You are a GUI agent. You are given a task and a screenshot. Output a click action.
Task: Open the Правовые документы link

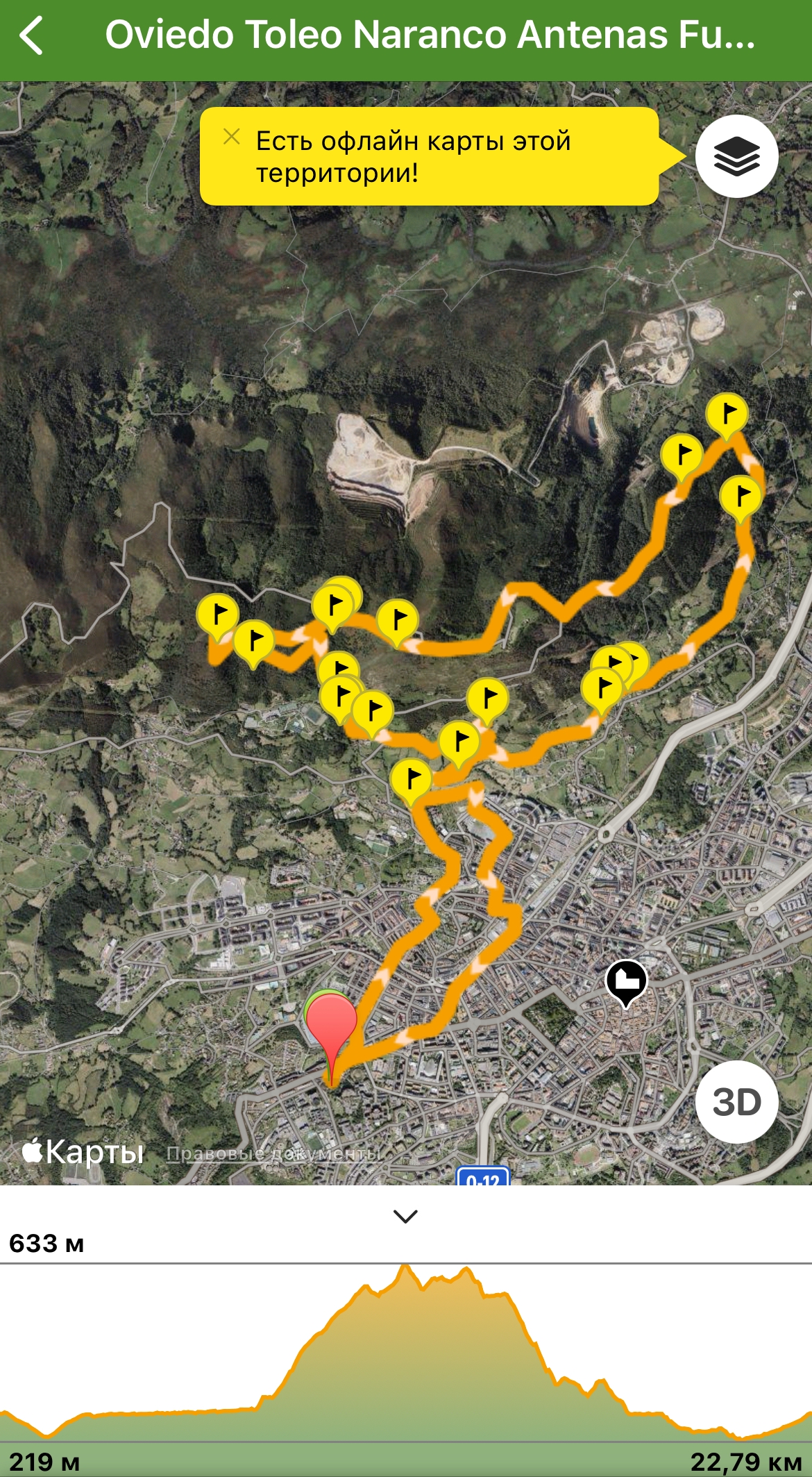[274, 1153]
